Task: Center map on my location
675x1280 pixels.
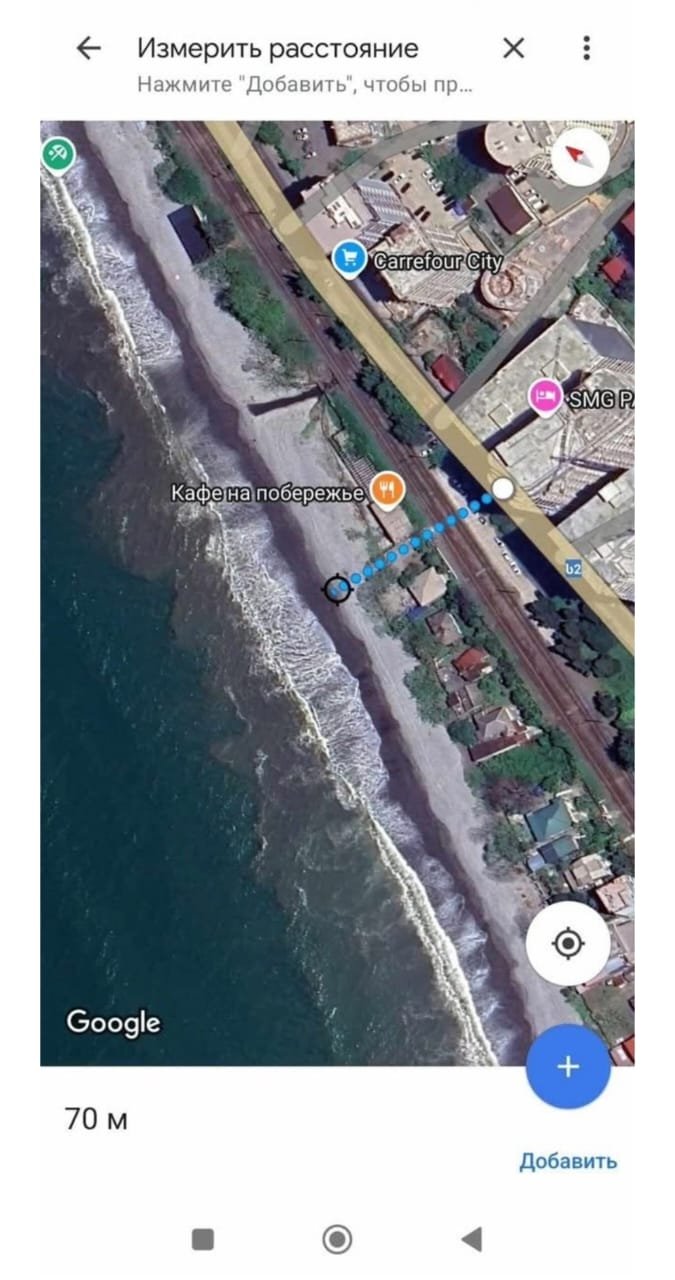Action: 568,943
